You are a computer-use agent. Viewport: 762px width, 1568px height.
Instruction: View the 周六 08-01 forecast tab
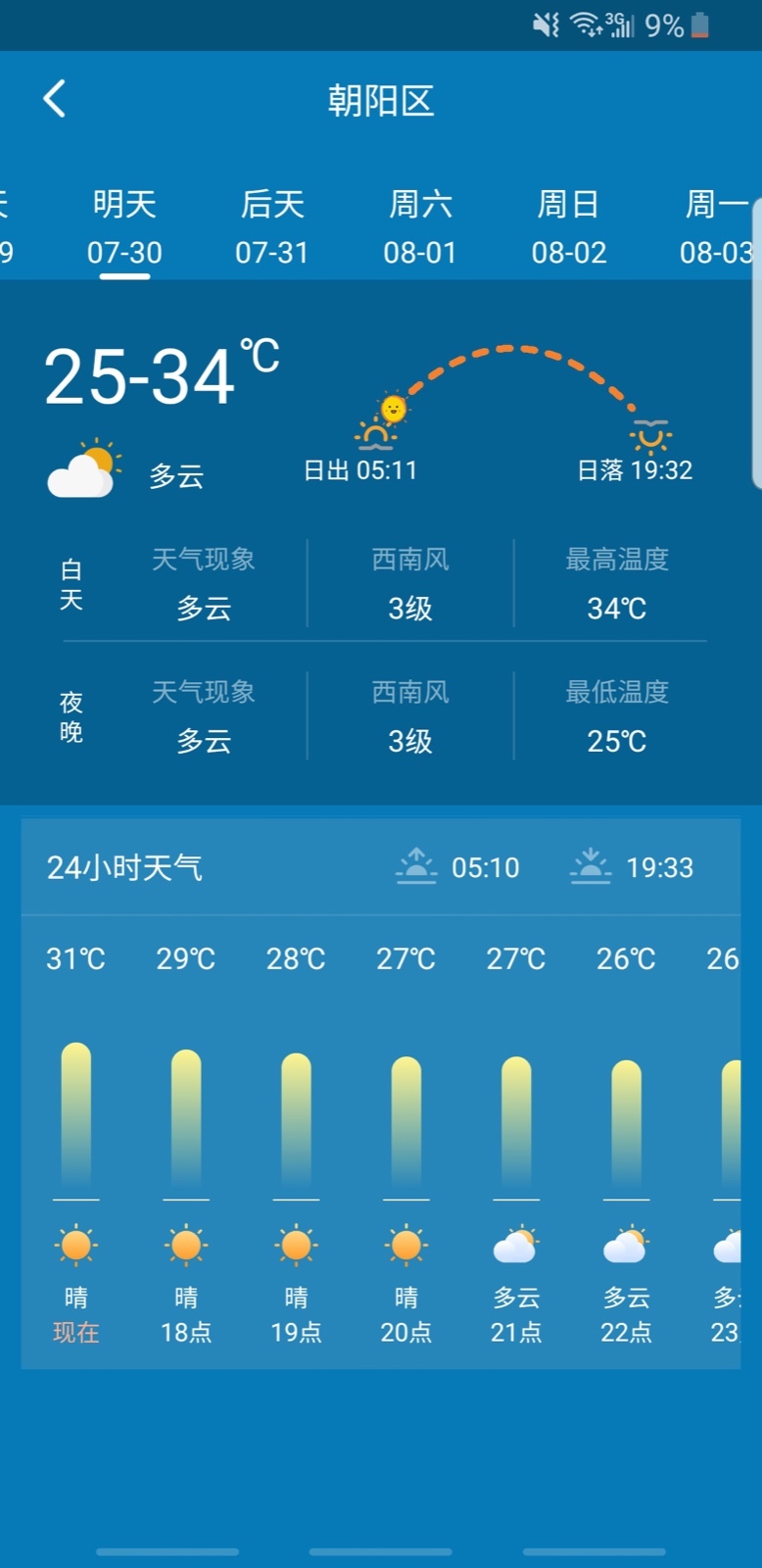tap(420, 228)
